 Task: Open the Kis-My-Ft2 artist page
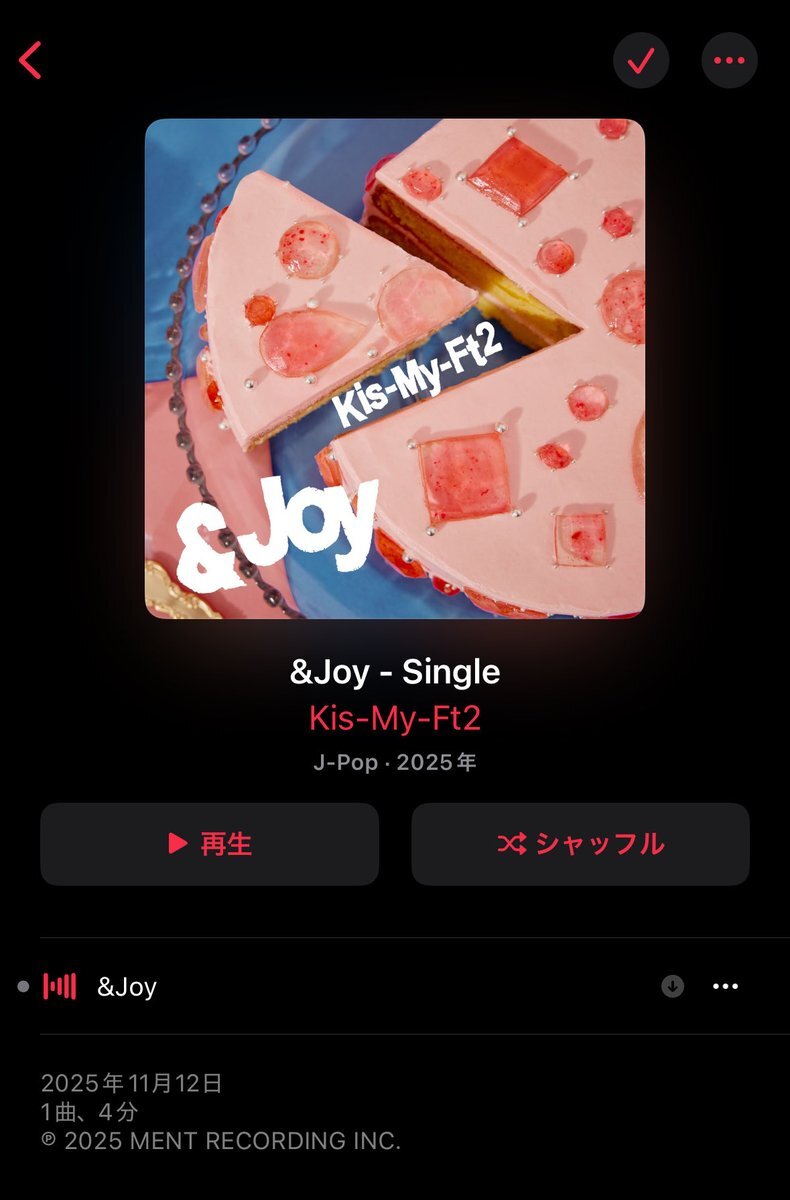pos(395,718)
